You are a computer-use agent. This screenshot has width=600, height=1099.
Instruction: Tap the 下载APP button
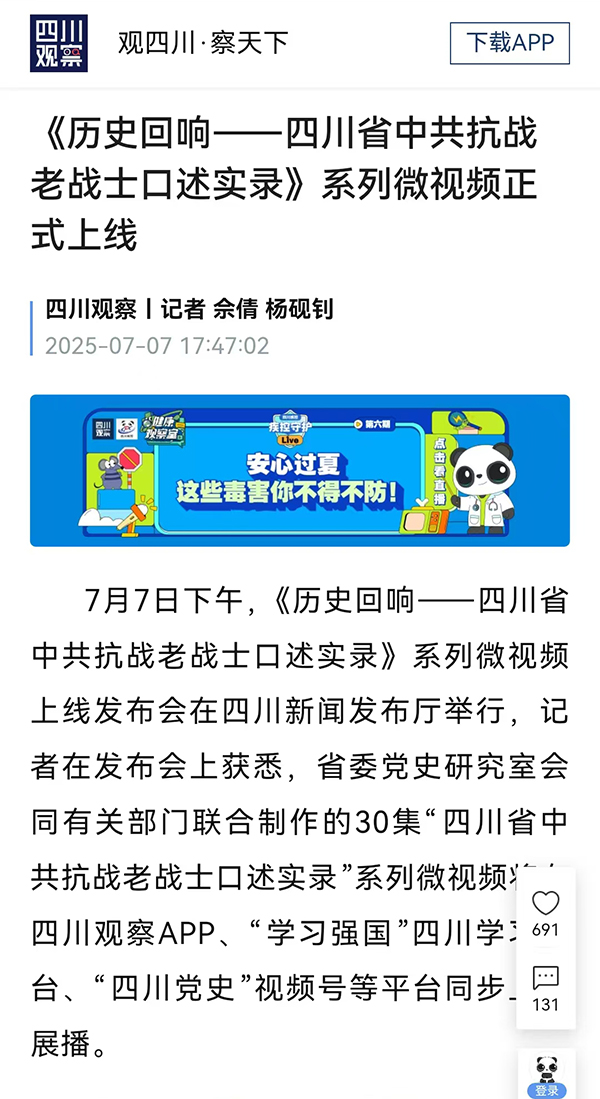(509, 43)
